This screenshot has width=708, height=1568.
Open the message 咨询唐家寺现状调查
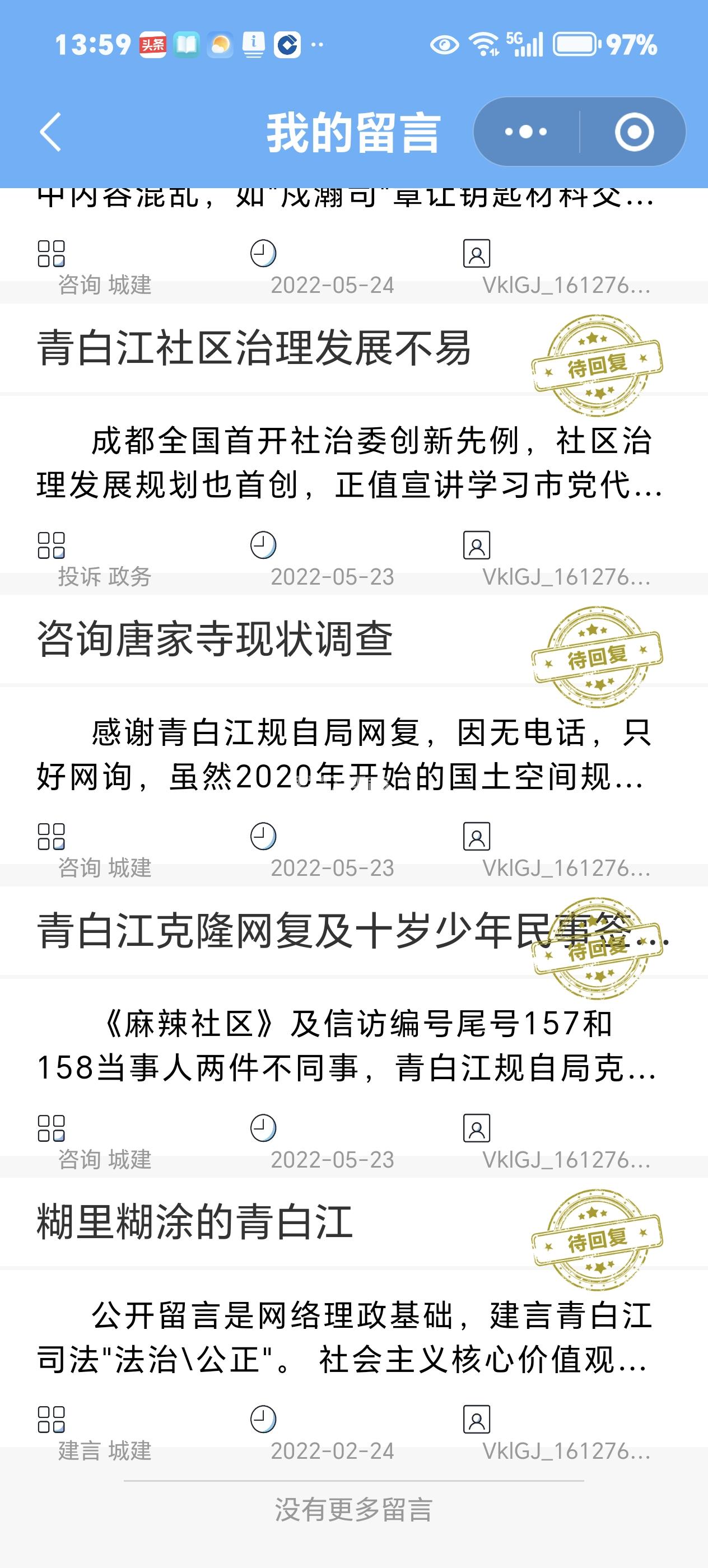coord(215,640)
